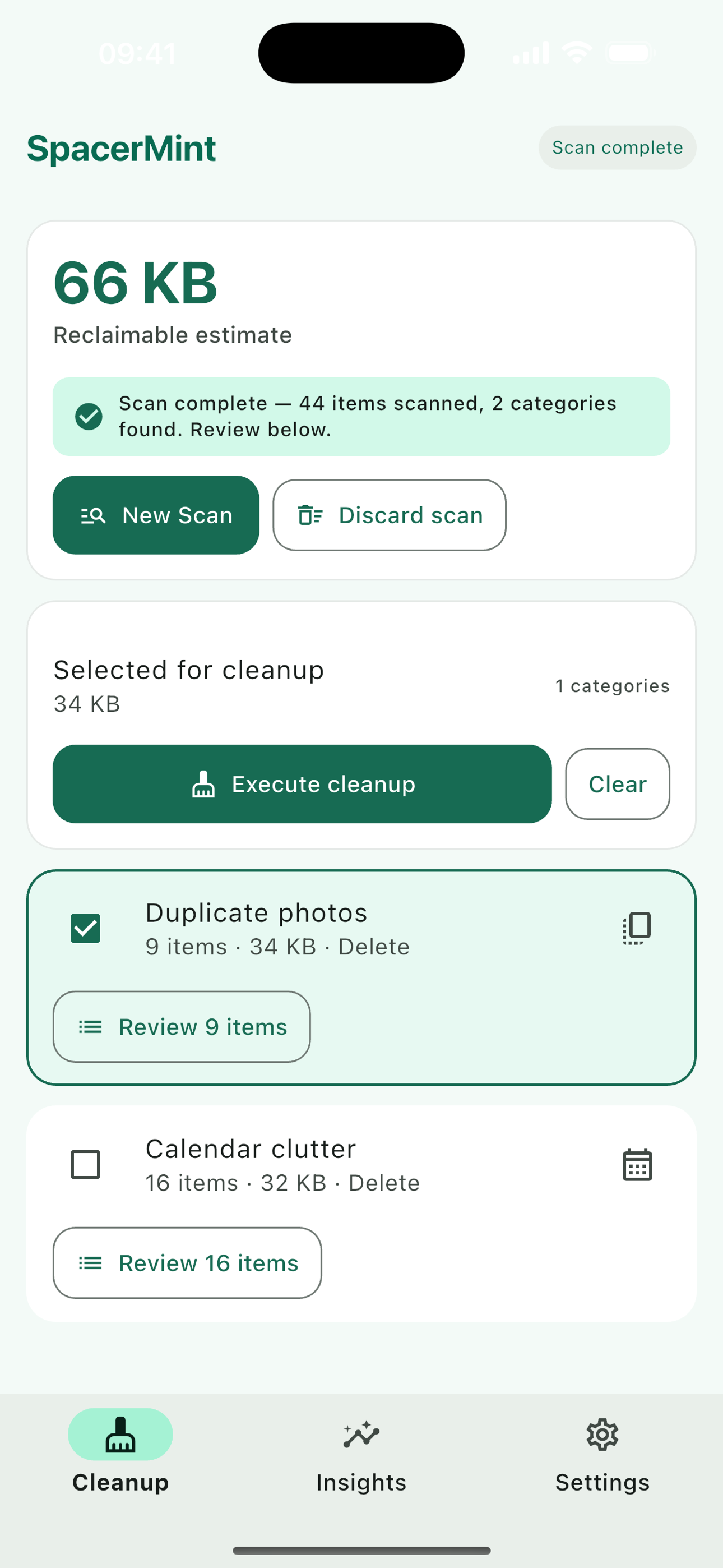This screenshot has height=1568, width=723.
Task: Click the checkmark icon in the scan banner
Action: tap(90, 416)
